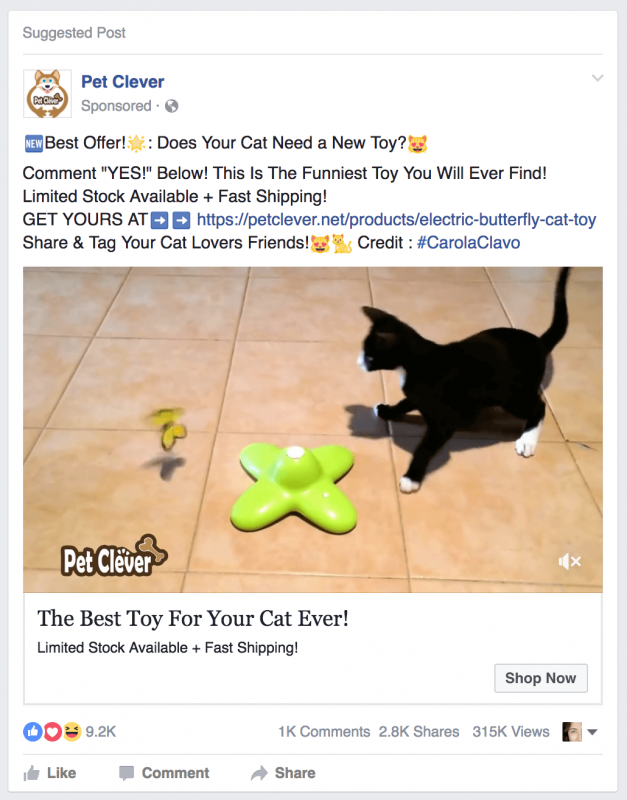Open the #CarolaClavo hashtag
Viewport: 627px width, 800px height.
(x=468, y=242)
